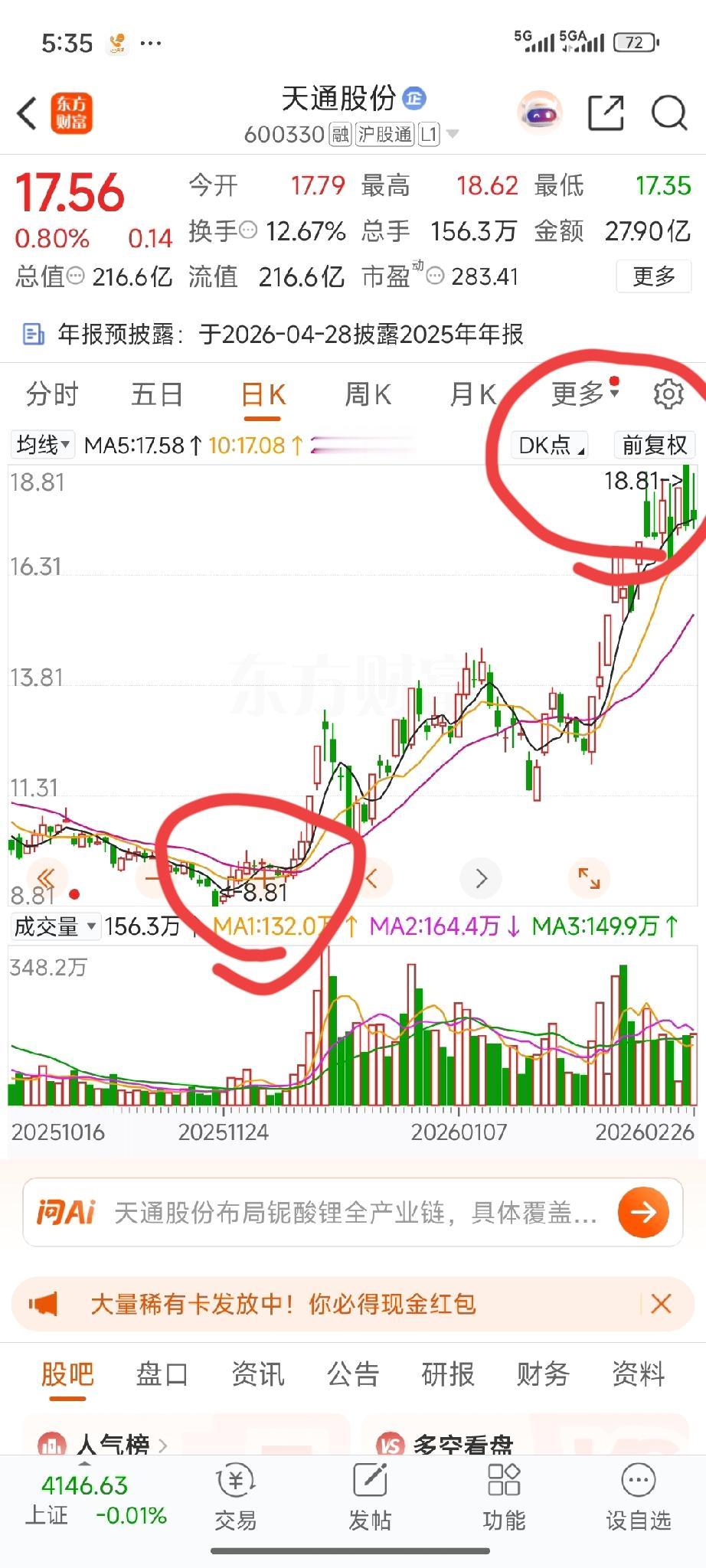Switch to the 财务 financials tab
The height and width of the screenshot is (1568, 706).
tap(542, 1374)
